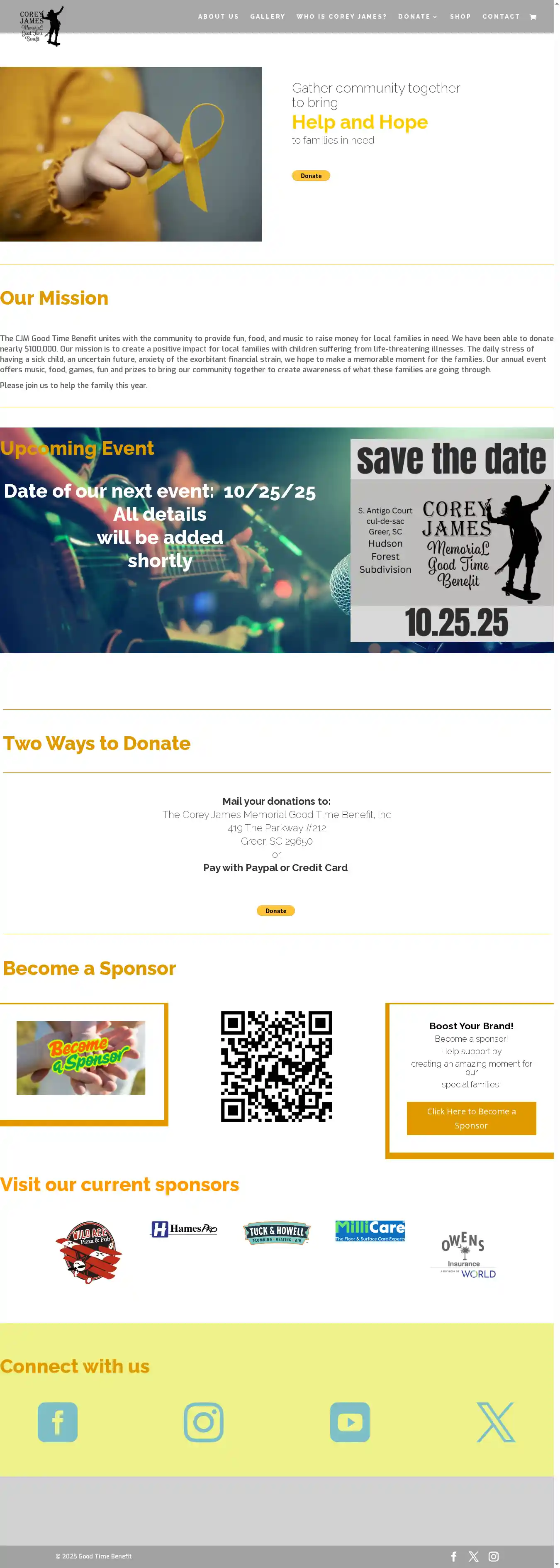The width and height of the screenshot is (560, 1568).
Task: Open the footer Instagram icon
Action: click(x=494, y=1556)
